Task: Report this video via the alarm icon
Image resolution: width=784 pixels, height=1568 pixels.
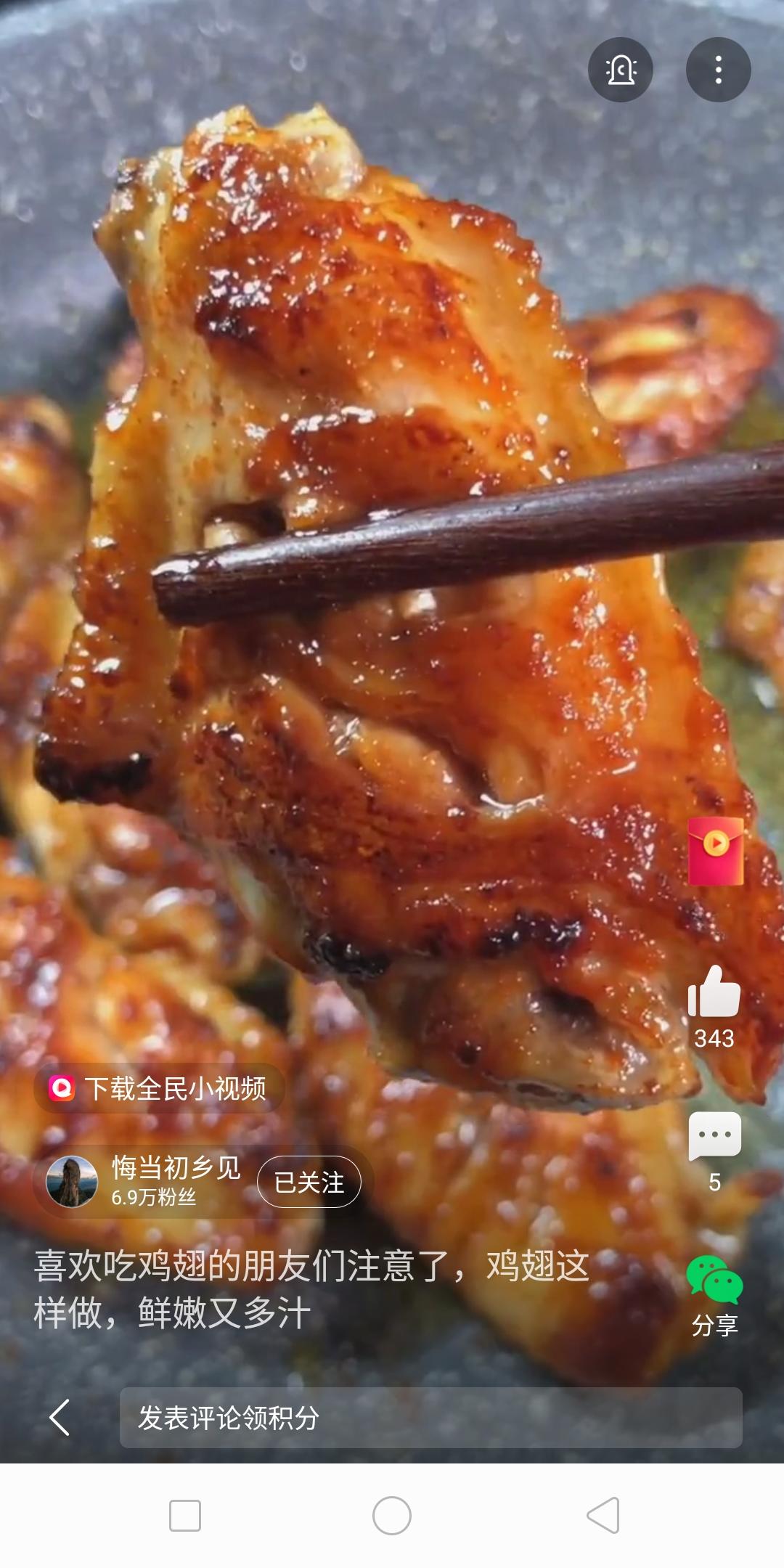Action: (621, 70)
